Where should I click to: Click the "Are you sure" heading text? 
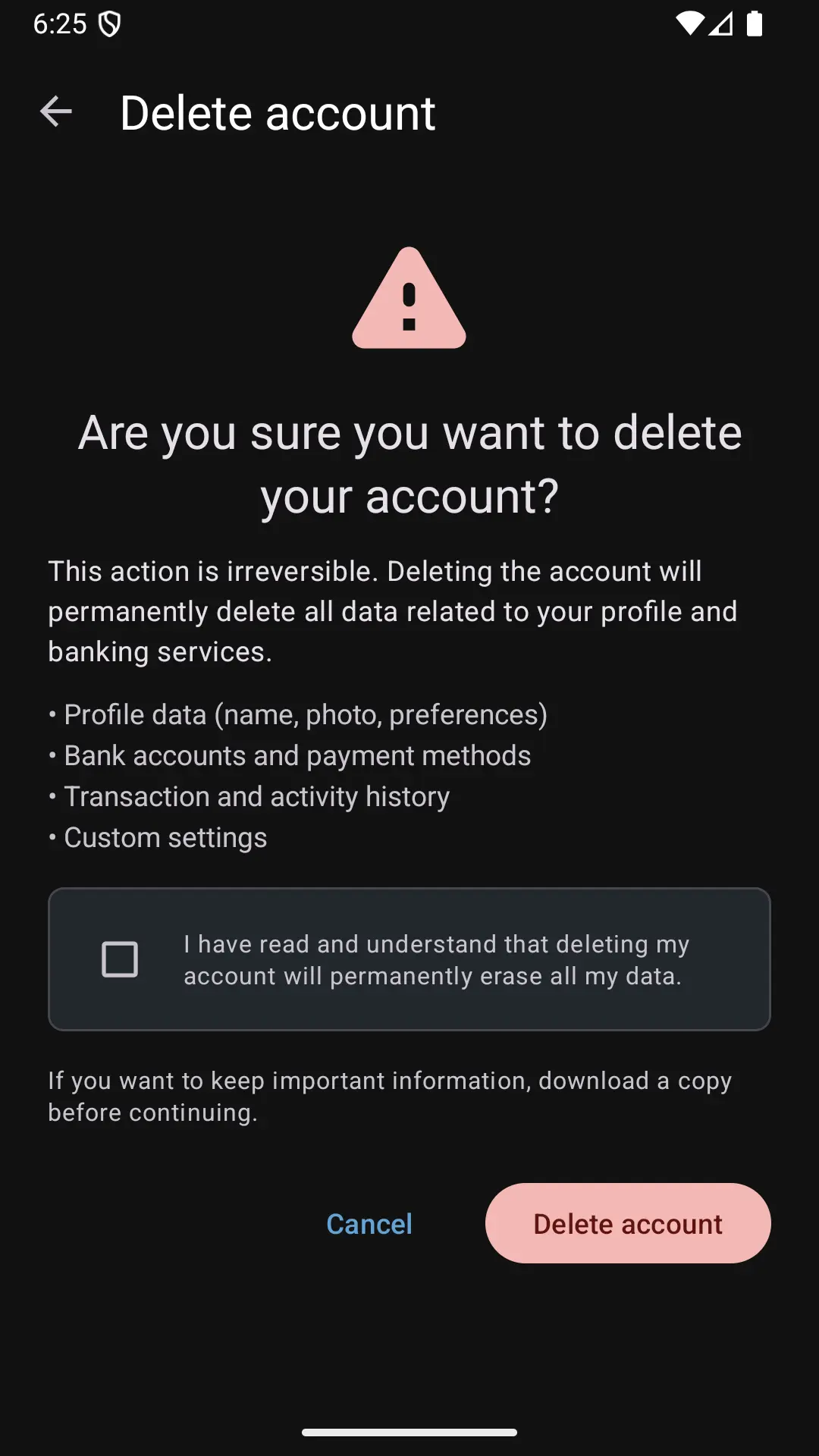point(409,463)
